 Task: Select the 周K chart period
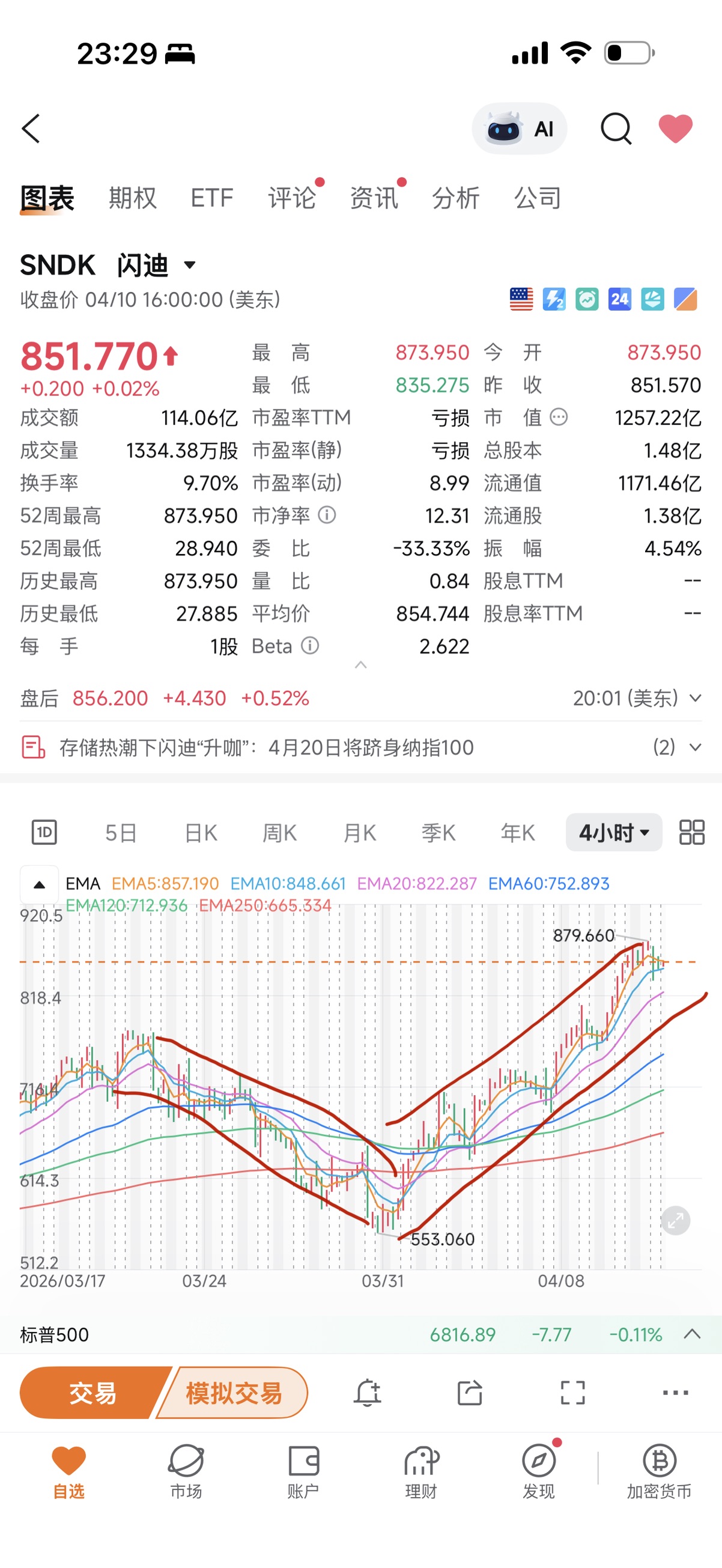(279, 833)
